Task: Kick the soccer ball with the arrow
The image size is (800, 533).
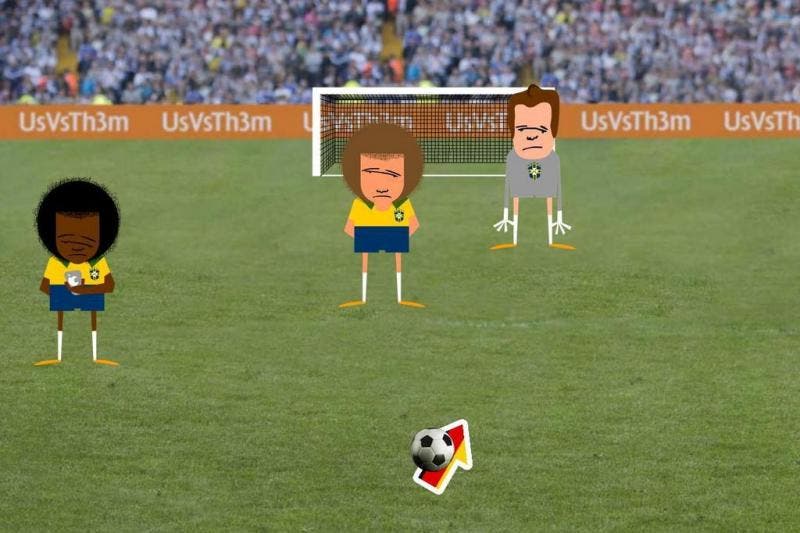Action: pyautogui.click(x=433, y=450)
